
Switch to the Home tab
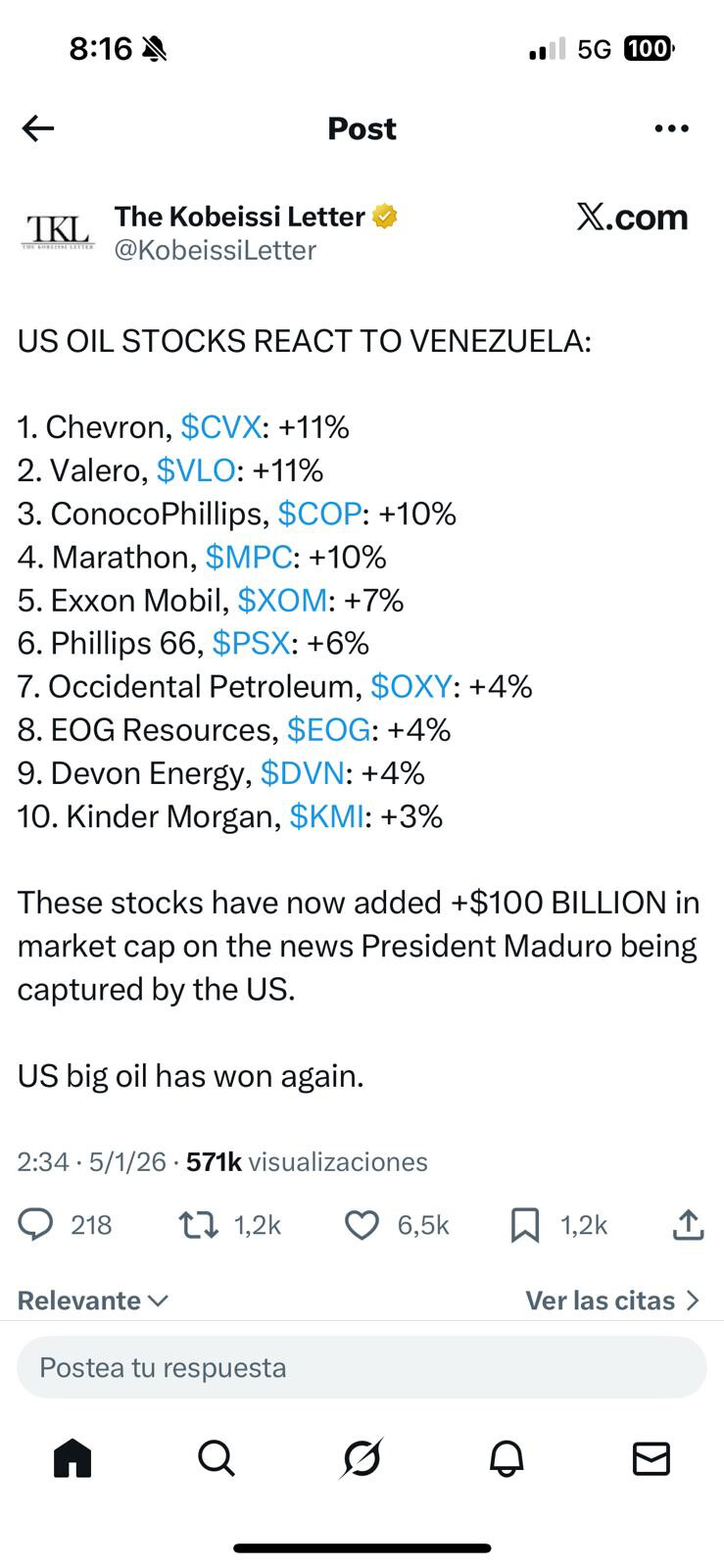(72, 1459)
